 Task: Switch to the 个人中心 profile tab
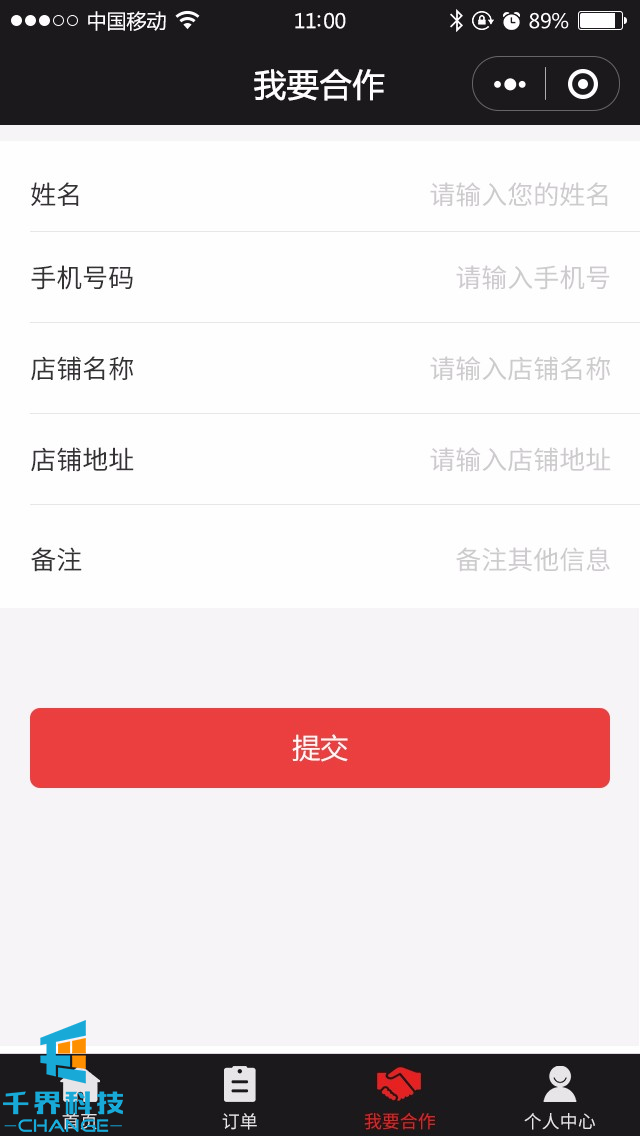tap(560, 1096)
